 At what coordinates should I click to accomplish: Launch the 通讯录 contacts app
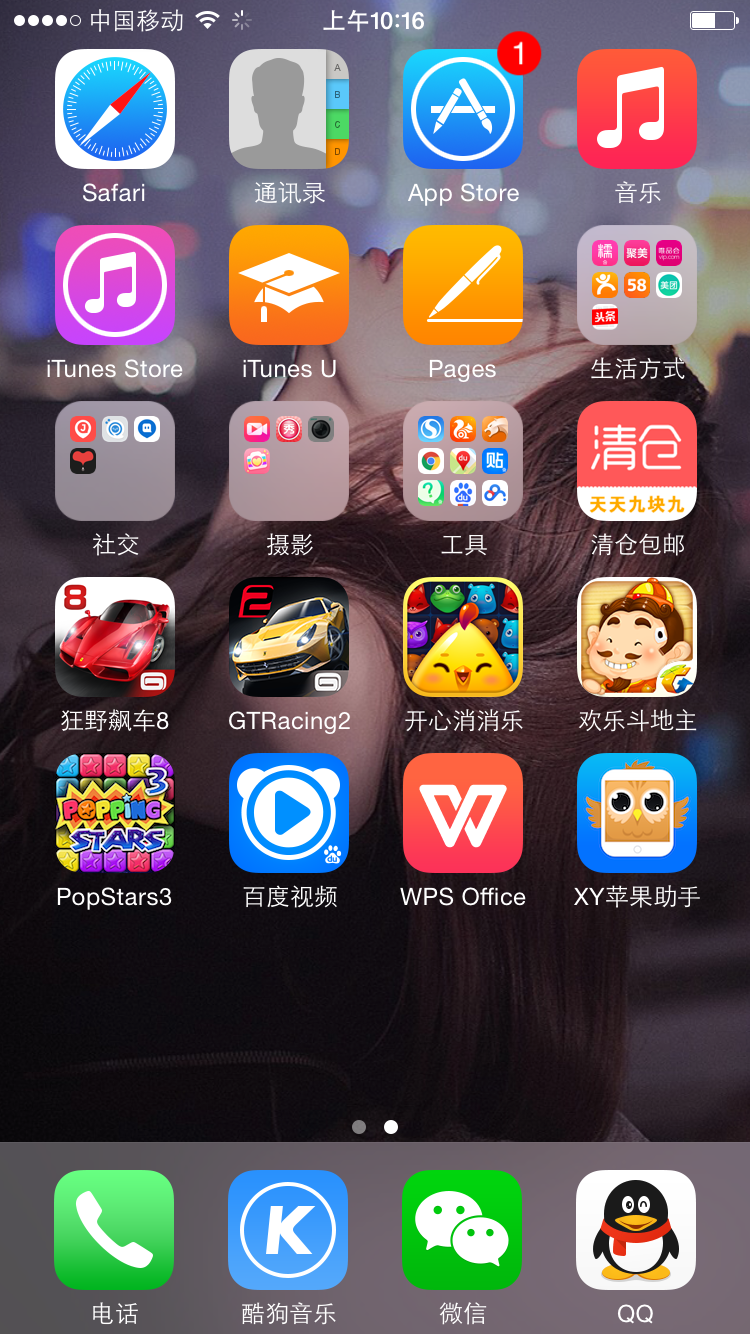click(288, 109)
